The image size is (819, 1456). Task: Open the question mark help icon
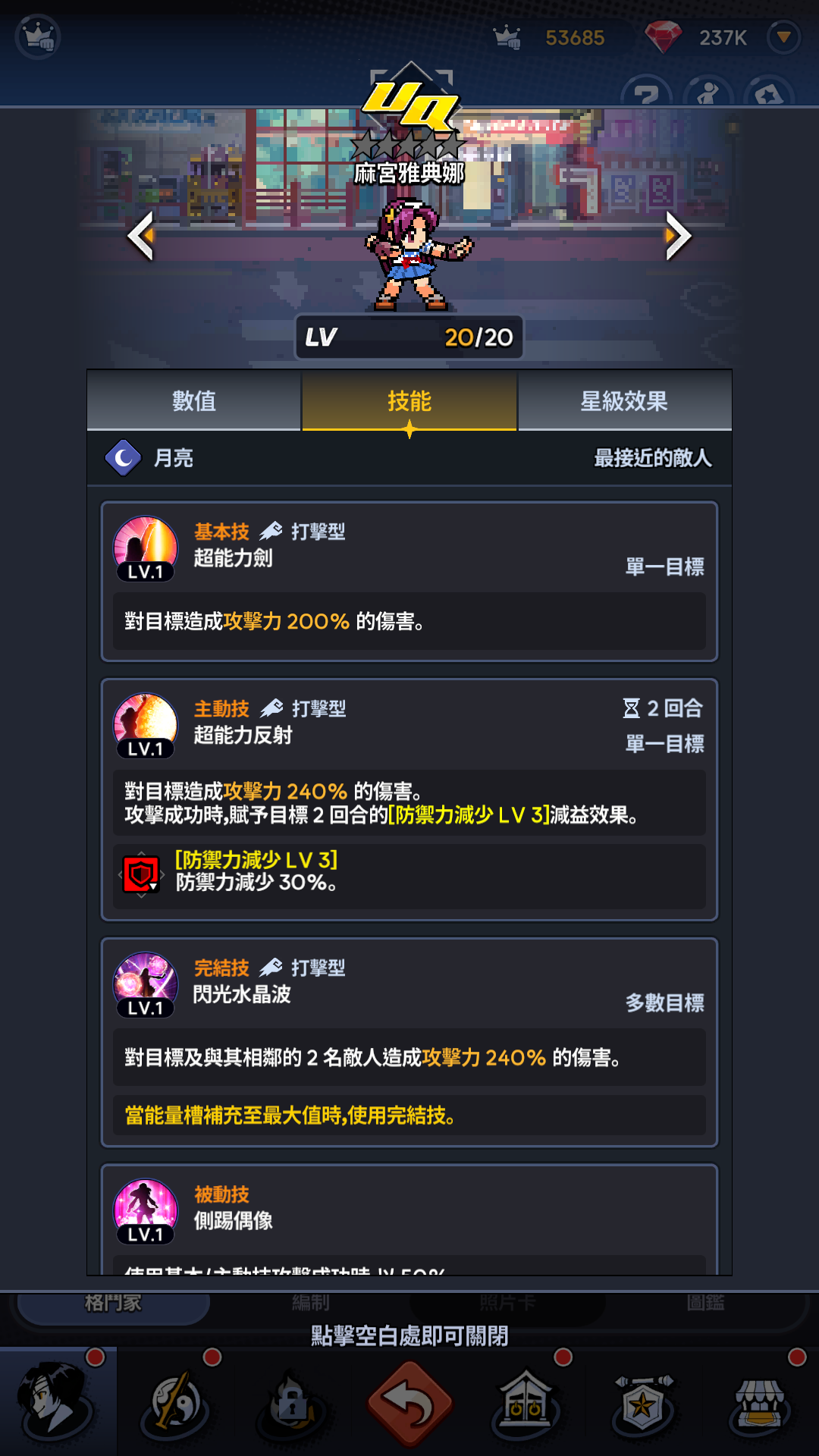pyautogui.click(x=646, y=93)
